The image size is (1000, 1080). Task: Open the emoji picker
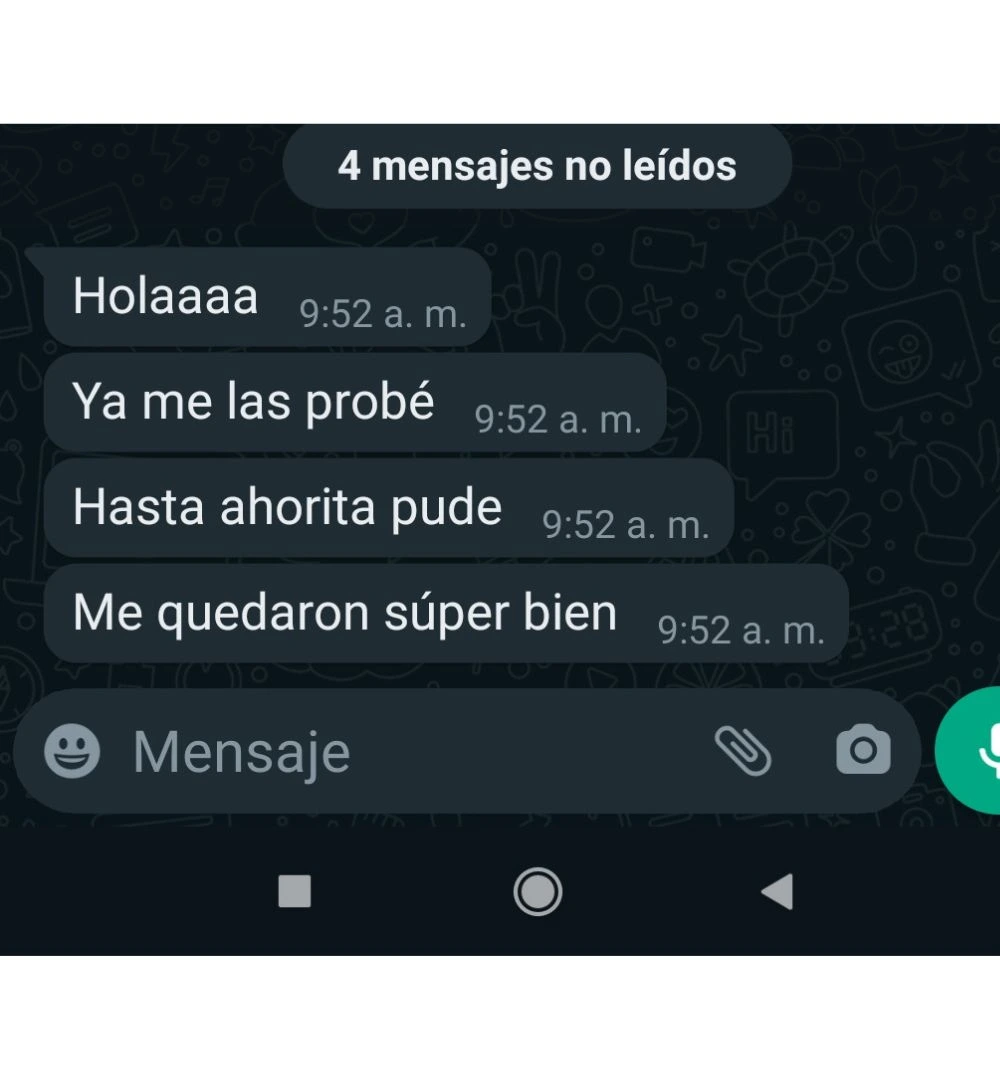click(x=72, y=751)
